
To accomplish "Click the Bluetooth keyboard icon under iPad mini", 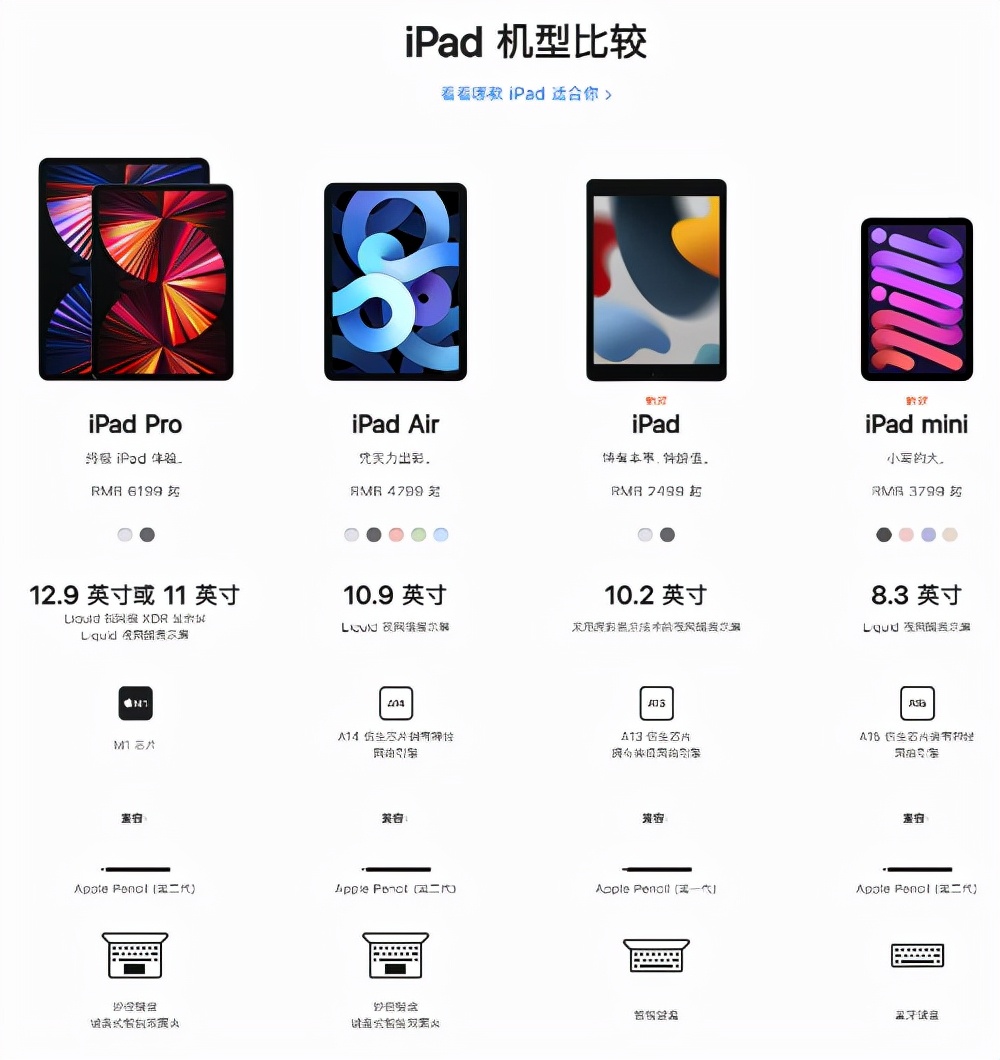I will tap(917, 956).
